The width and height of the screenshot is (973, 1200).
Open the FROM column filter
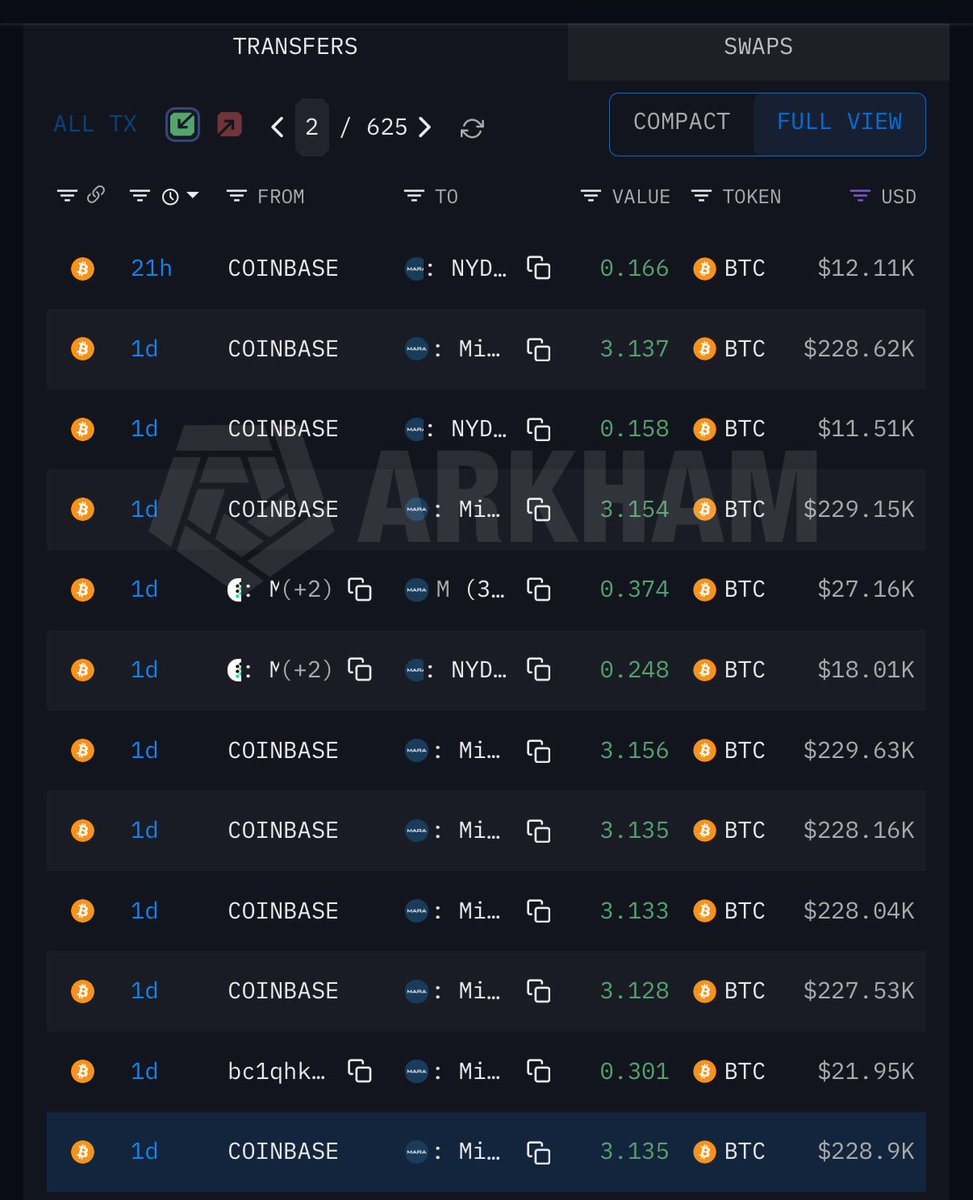click(x=236, y=197)
